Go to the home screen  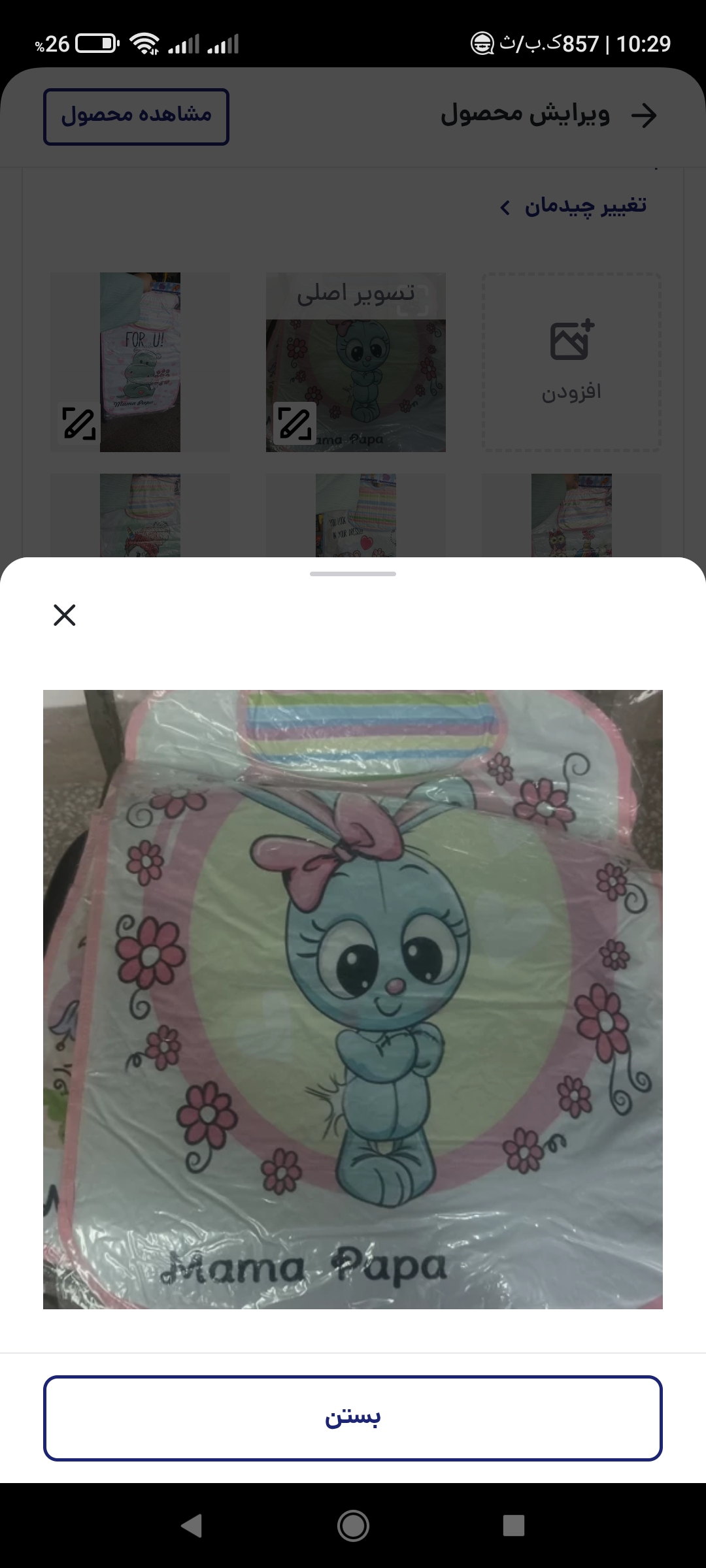(x=353, y=1526)
